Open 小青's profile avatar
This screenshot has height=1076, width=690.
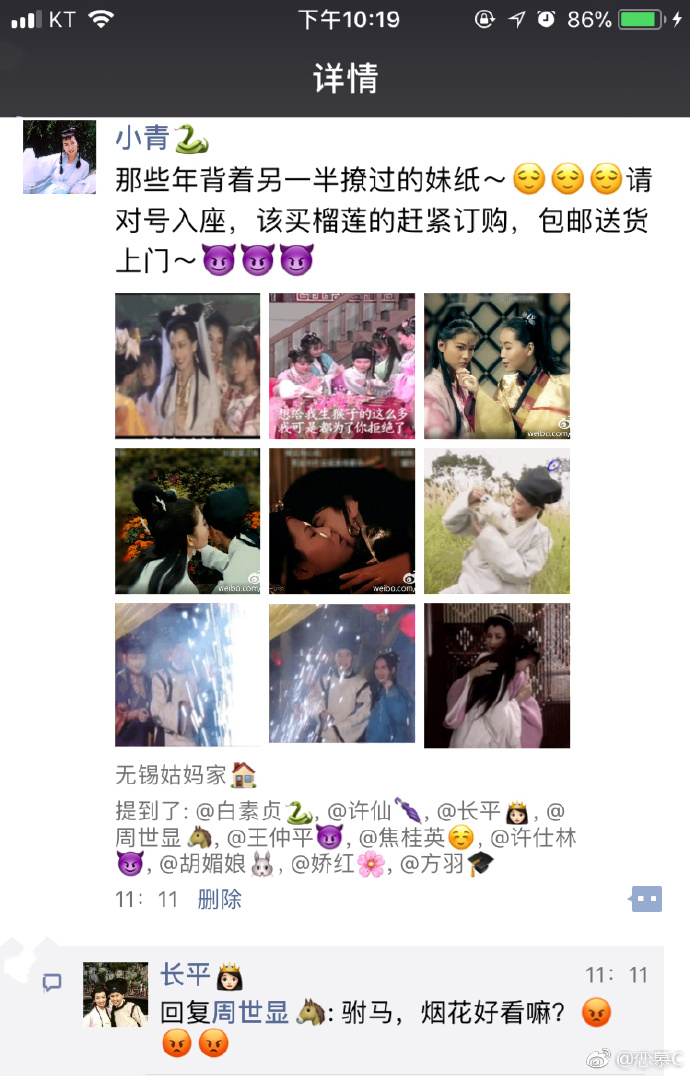(x=59, y=157)
